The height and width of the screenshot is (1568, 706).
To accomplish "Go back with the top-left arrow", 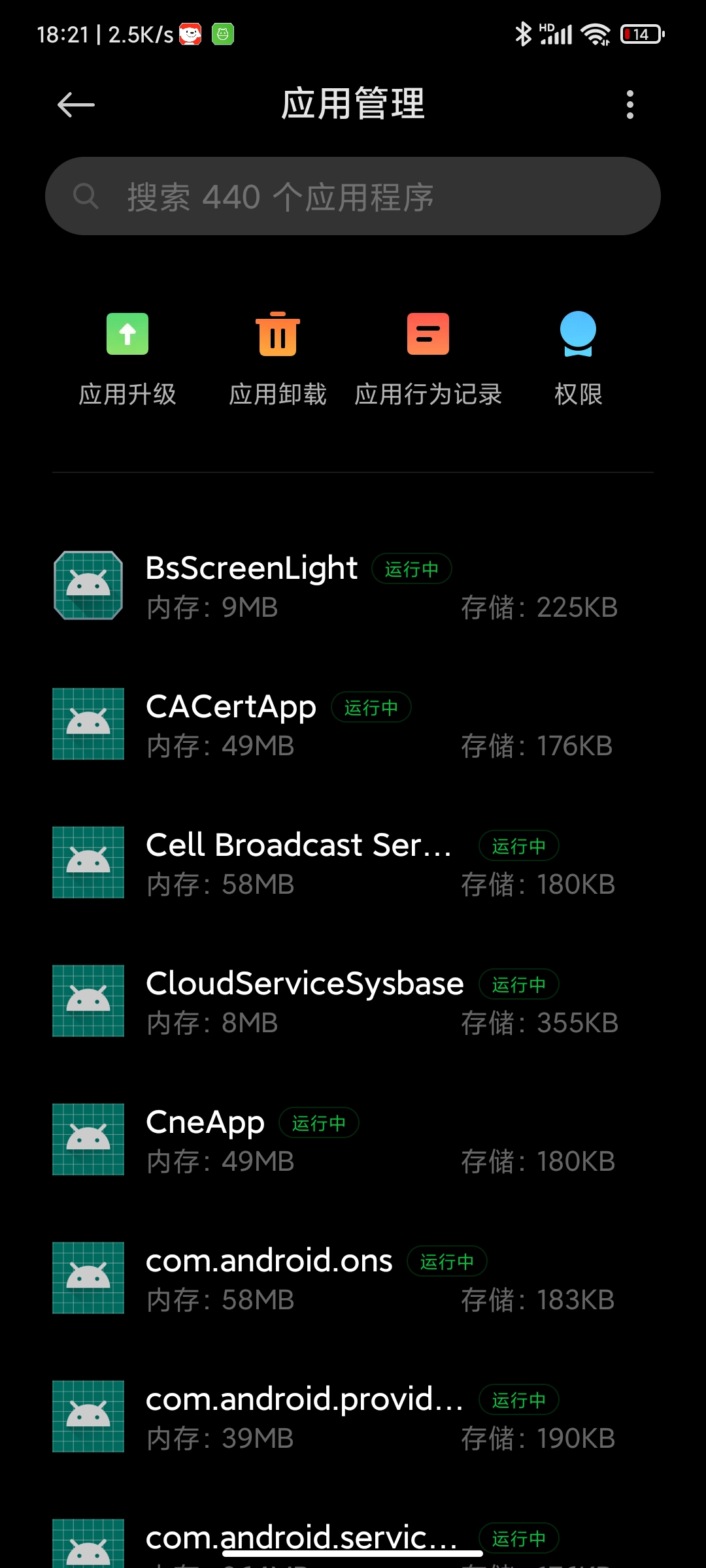I will coord(76,105).
